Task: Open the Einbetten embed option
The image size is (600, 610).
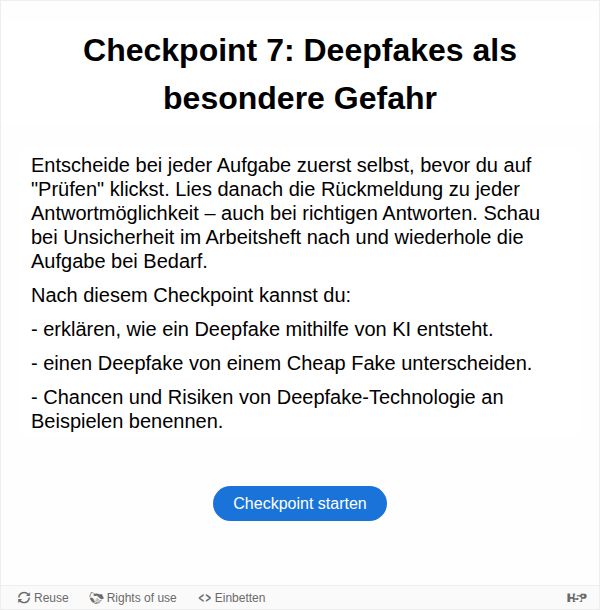Action: click(x=232, y=598)
